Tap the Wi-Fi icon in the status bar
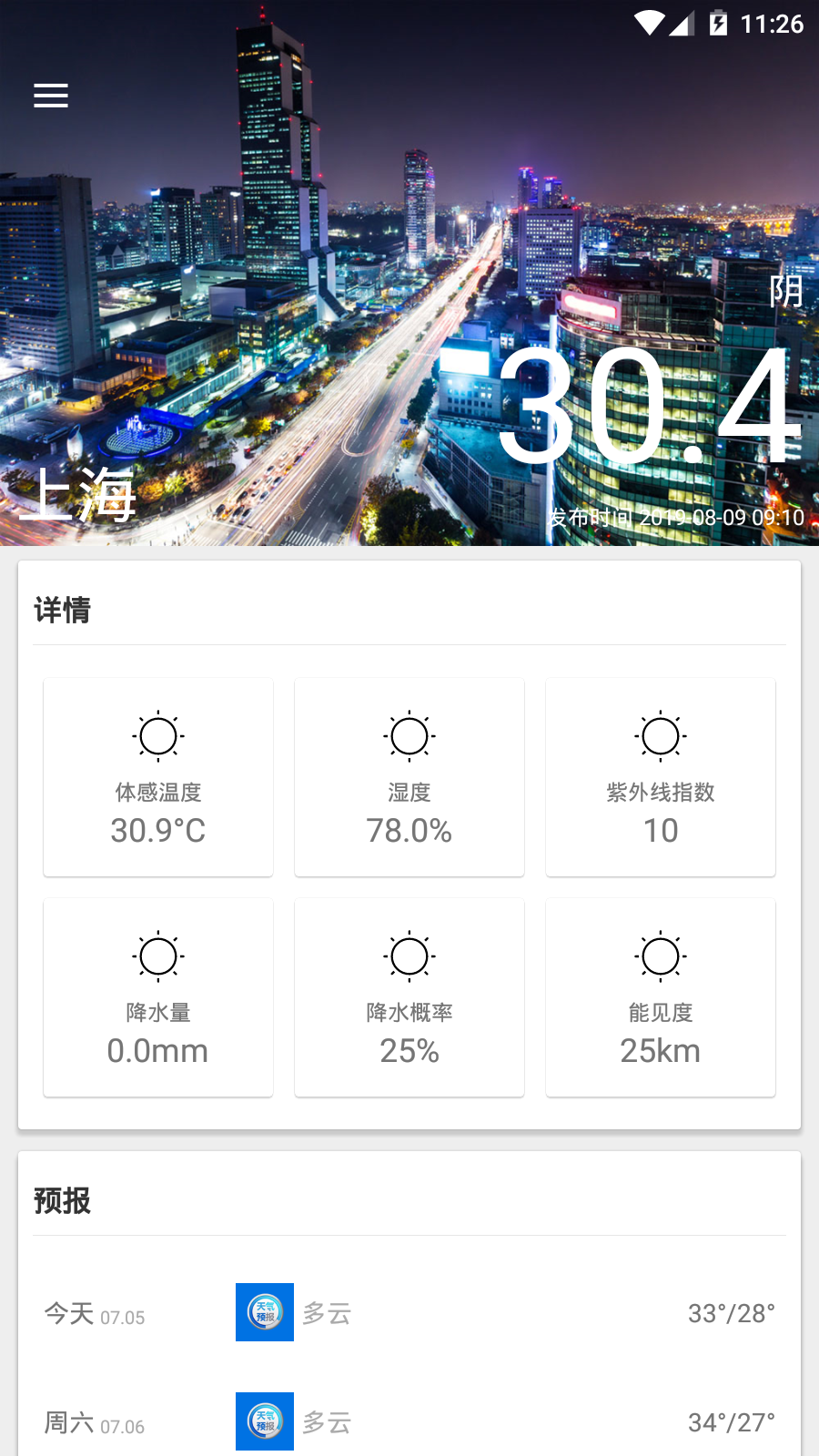 pos(648,25)
